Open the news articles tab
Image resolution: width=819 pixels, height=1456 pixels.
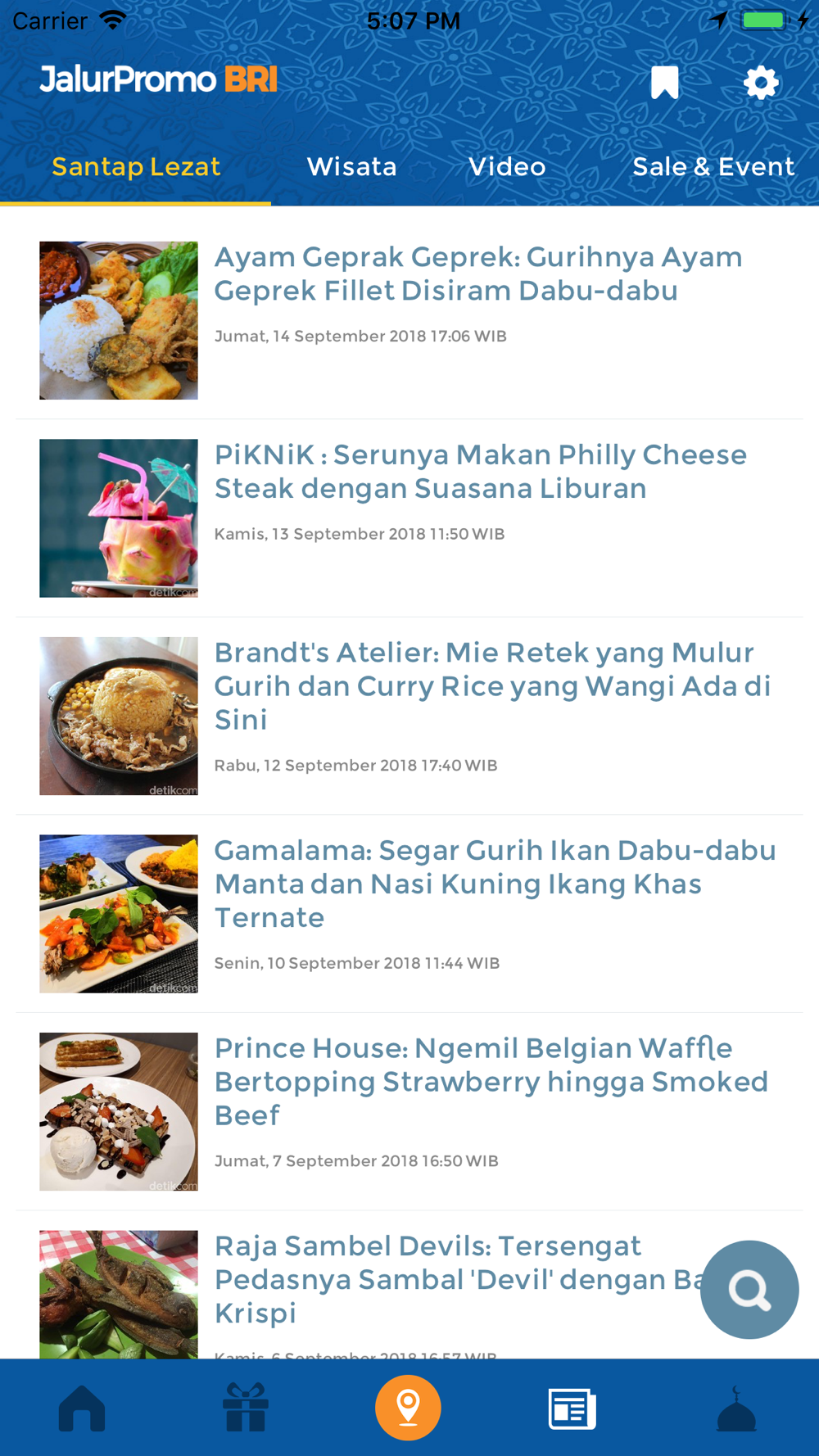(572, 1409)
